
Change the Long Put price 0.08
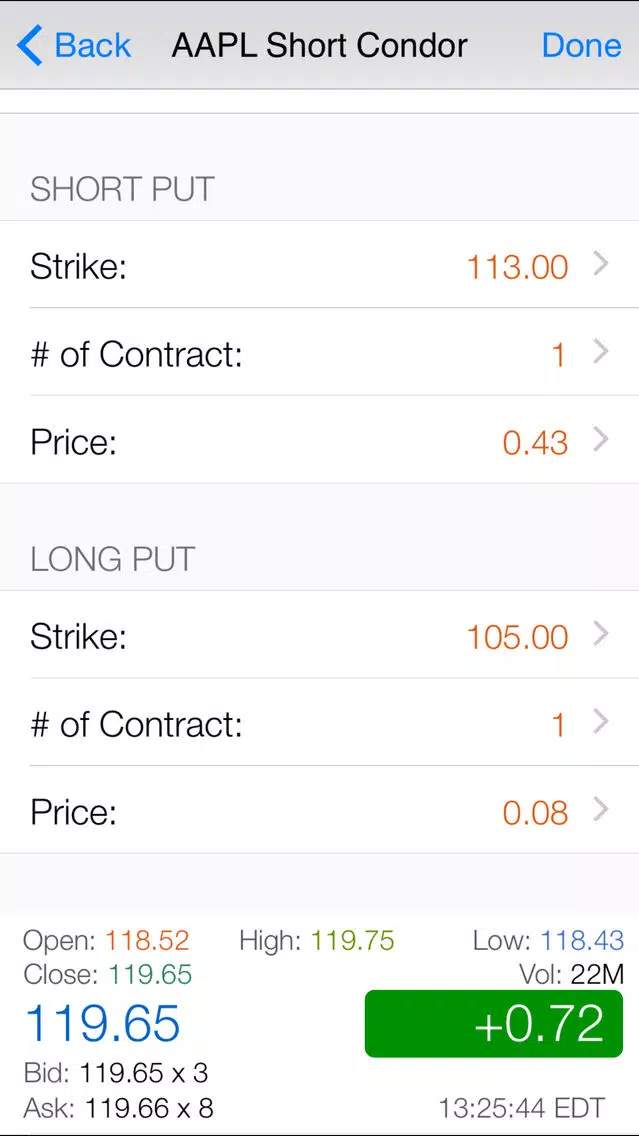[320, 811]
